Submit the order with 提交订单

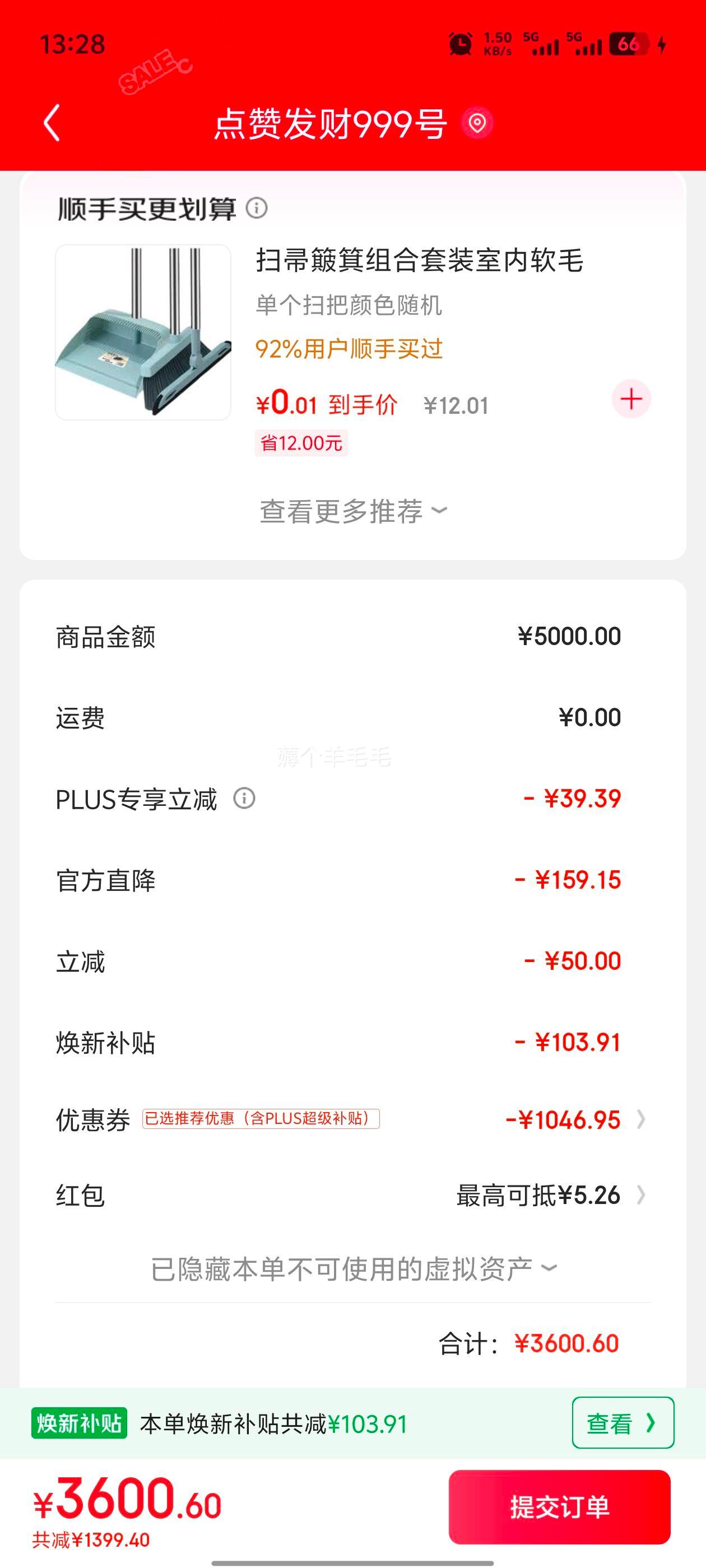click(559, 1506)
